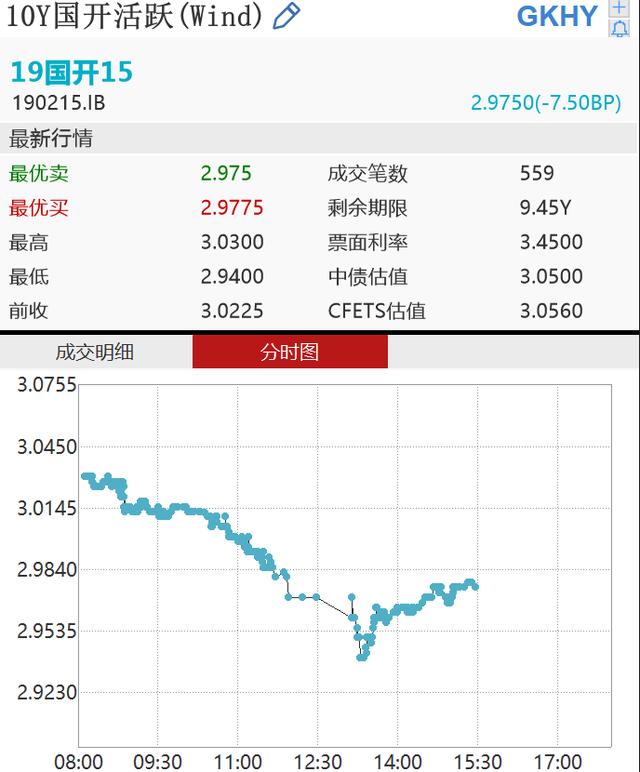Open the alert bell icon
The height and width of the screenshot is (772, 640).
click(x=620, y=27)
